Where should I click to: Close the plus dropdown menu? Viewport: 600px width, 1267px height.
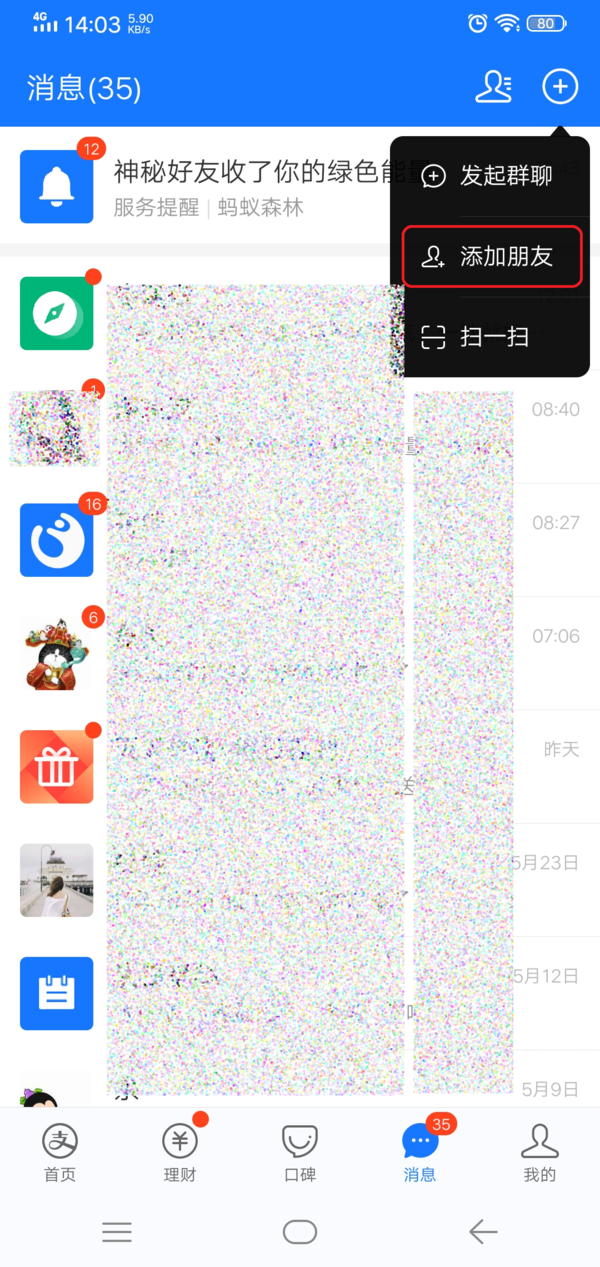(x=560, y=88)
